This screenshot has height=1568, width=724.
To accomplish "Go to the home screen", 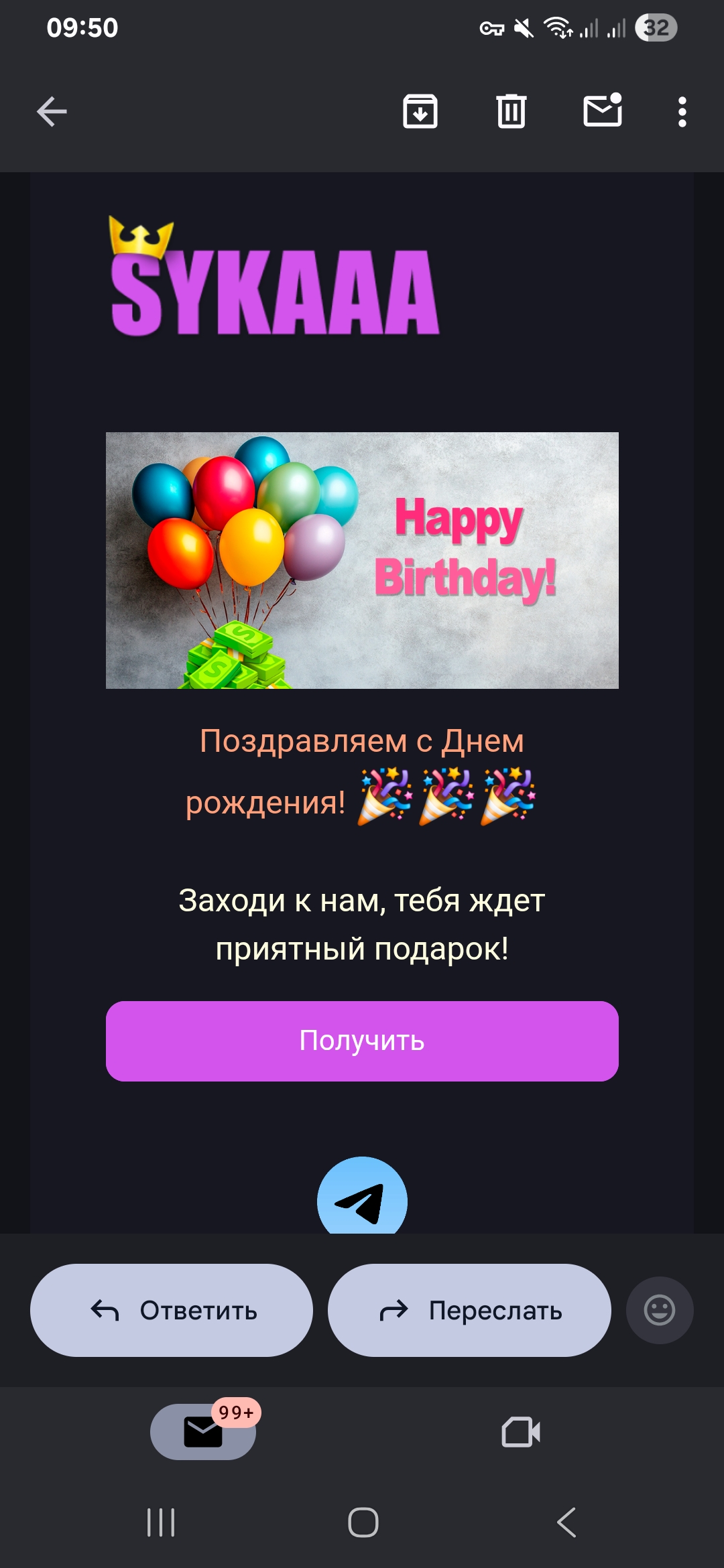I will pyautogui.click(x=363, y=1522).
